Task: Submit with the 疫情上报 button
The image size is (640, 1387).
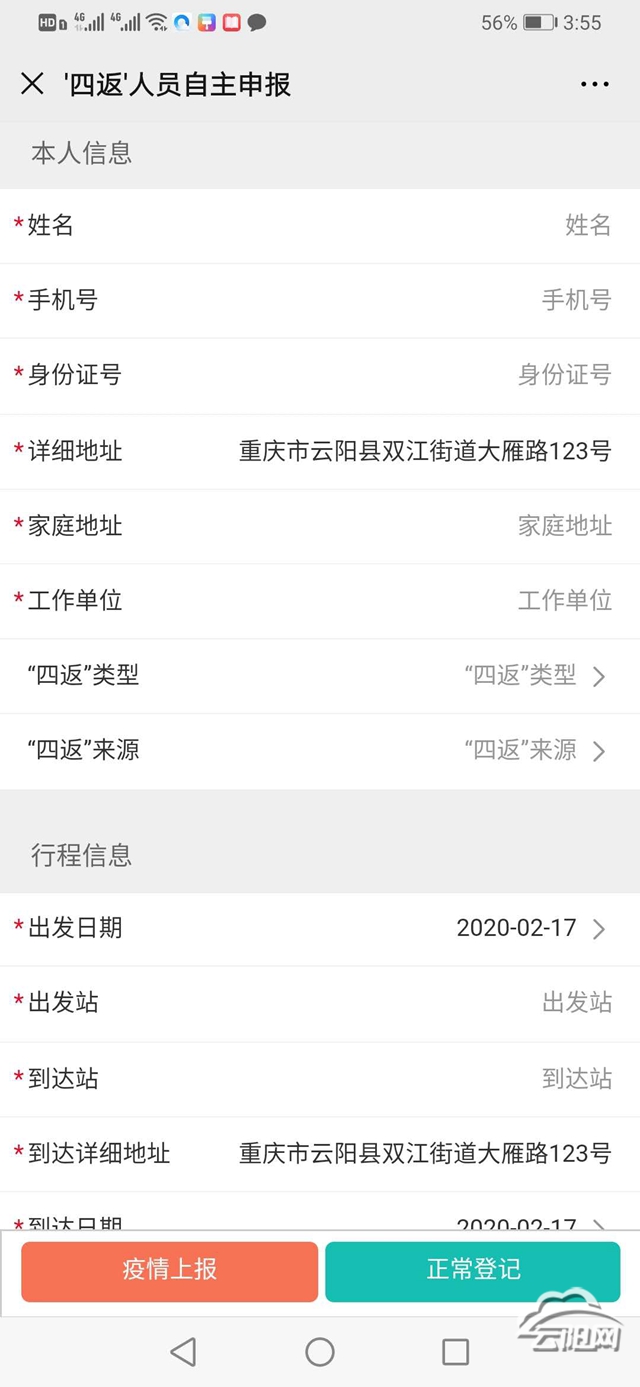Action: (x=169, y=1271)
